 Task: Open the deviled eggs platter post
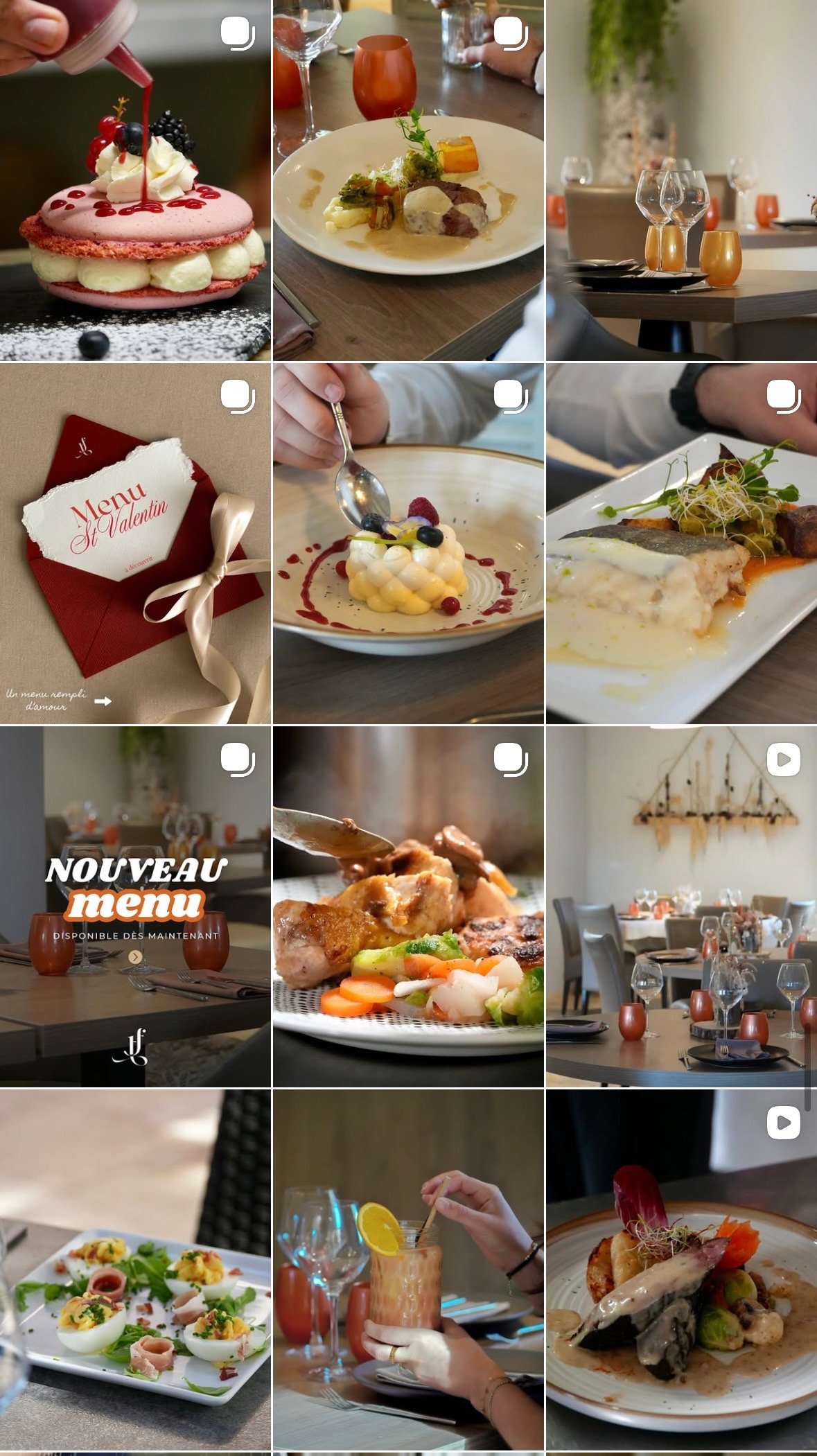(x=135, y=1270)
